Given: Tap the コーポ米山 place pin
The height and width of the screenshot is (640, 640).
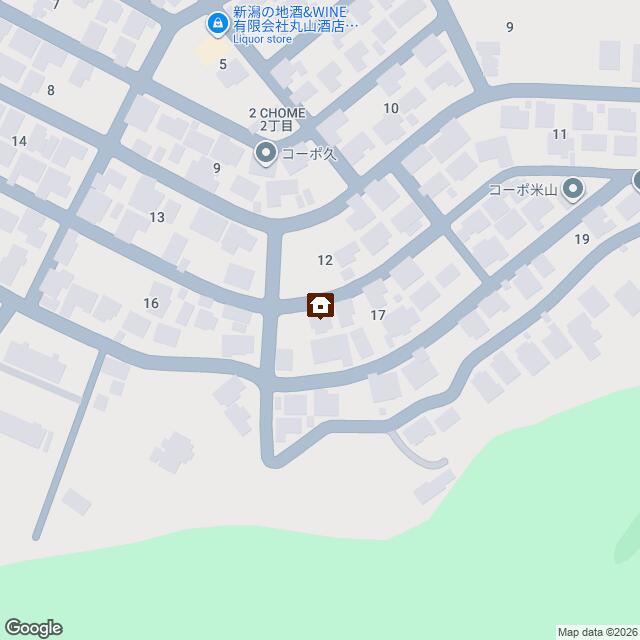Looking at the screenshot, I should pyautogui.click(x=573, y=189).
